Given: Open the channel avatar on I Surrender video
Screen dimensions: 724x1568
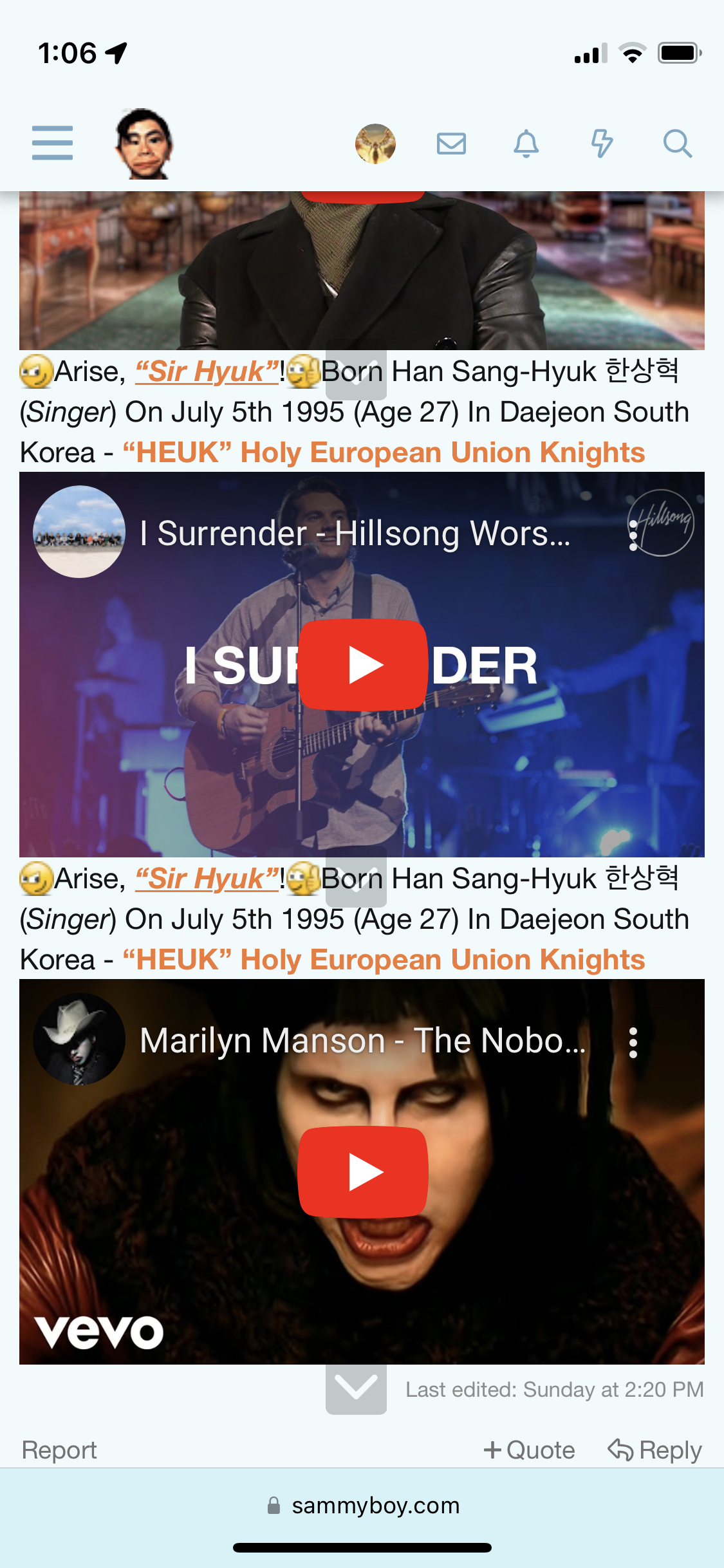Looking at the screenshot, I should pyautogui.click(x=79, y=532).
